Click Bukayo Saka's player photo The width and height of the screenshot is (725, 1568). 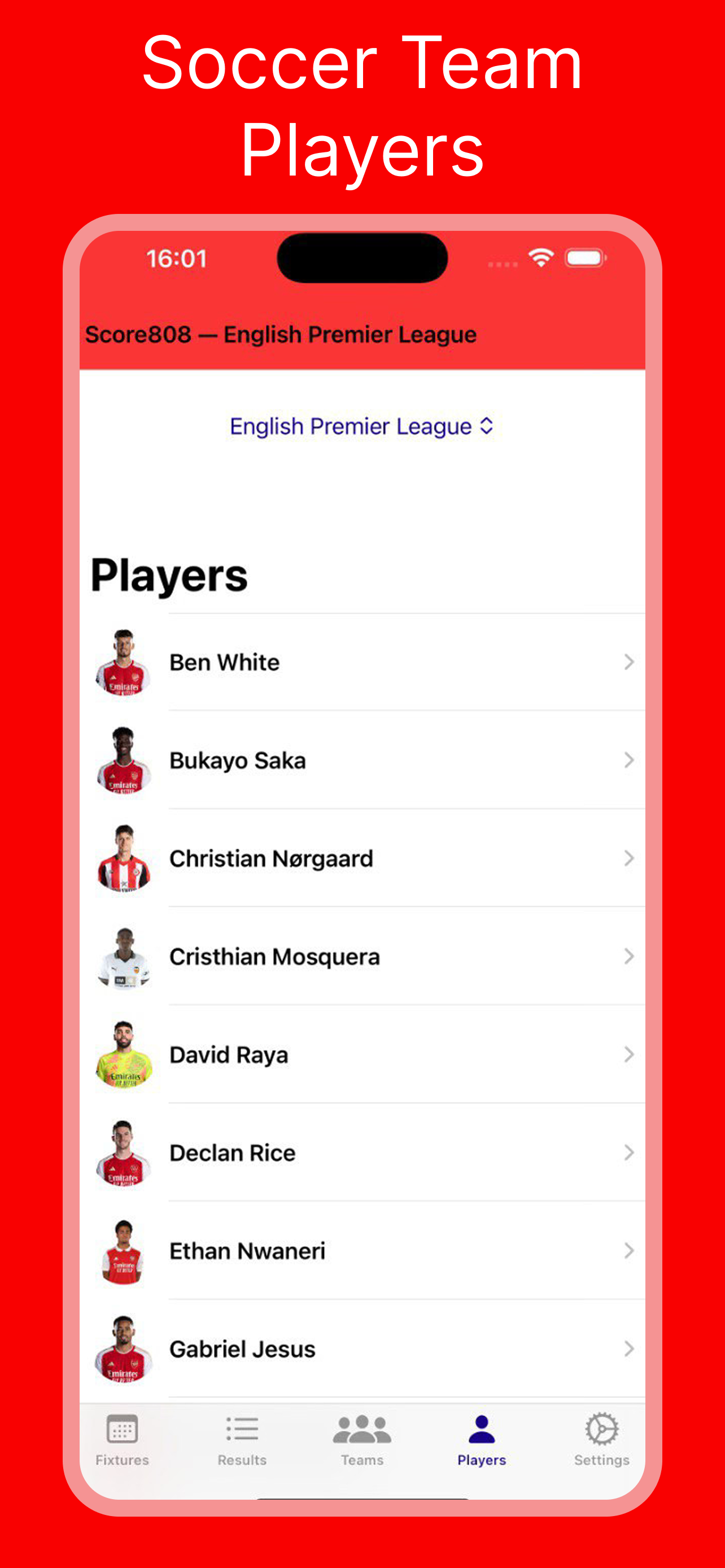(x=124, y=760)
